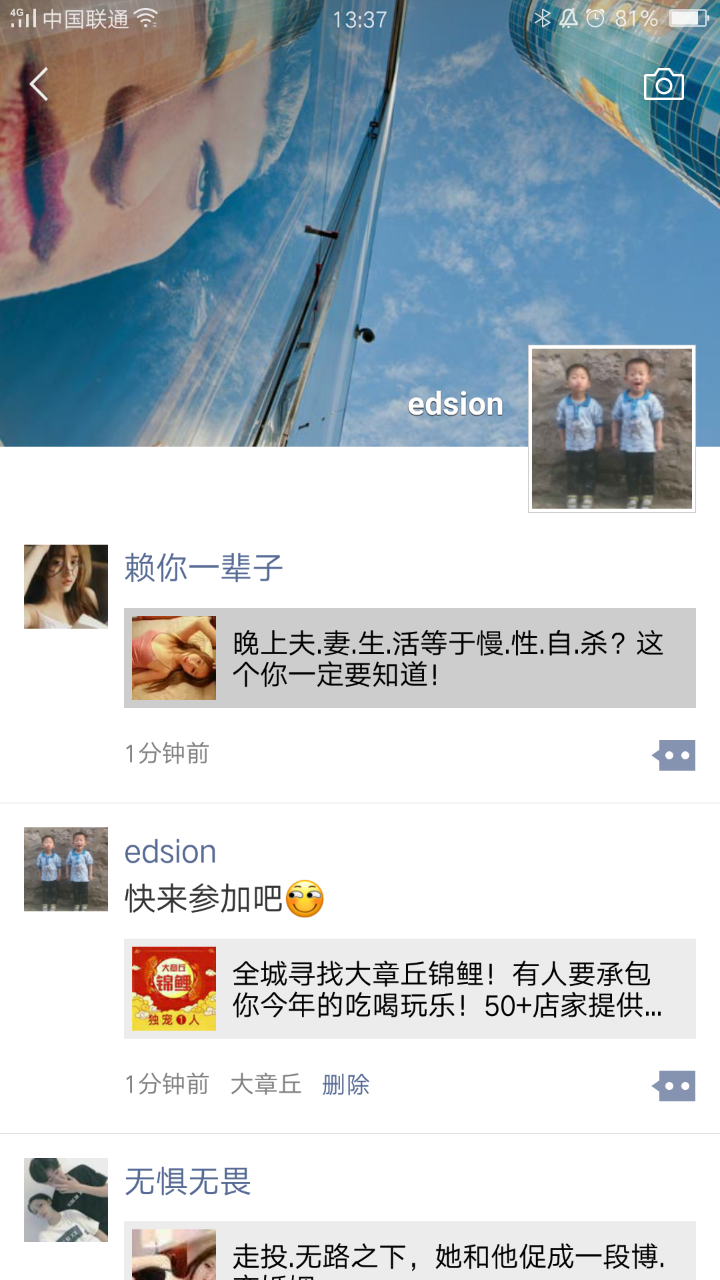Tap the 大章丘 location tag
Screen dimensions: 720x1280
coord(266,1085)
